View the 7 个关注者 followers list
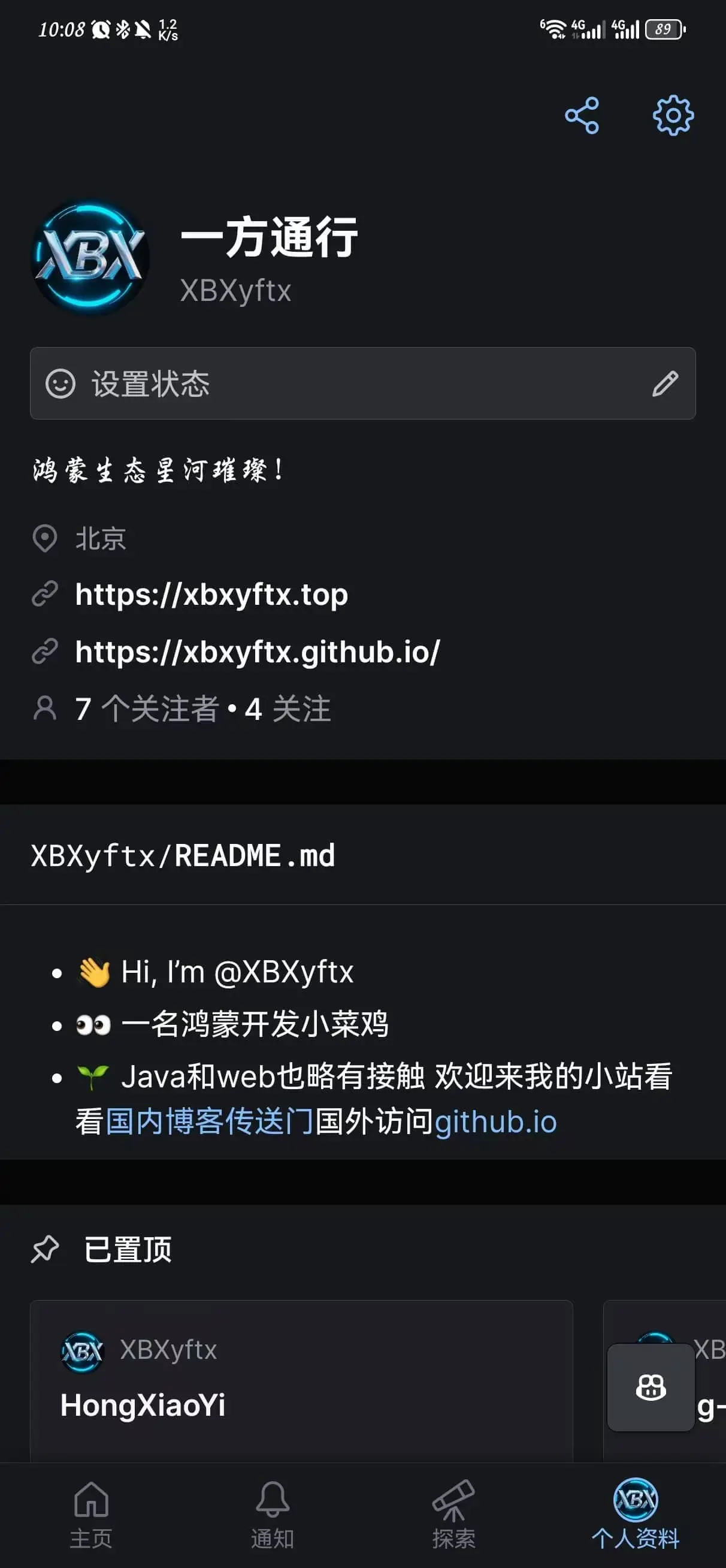726x1568 pixels. click(x=146, y=709)
